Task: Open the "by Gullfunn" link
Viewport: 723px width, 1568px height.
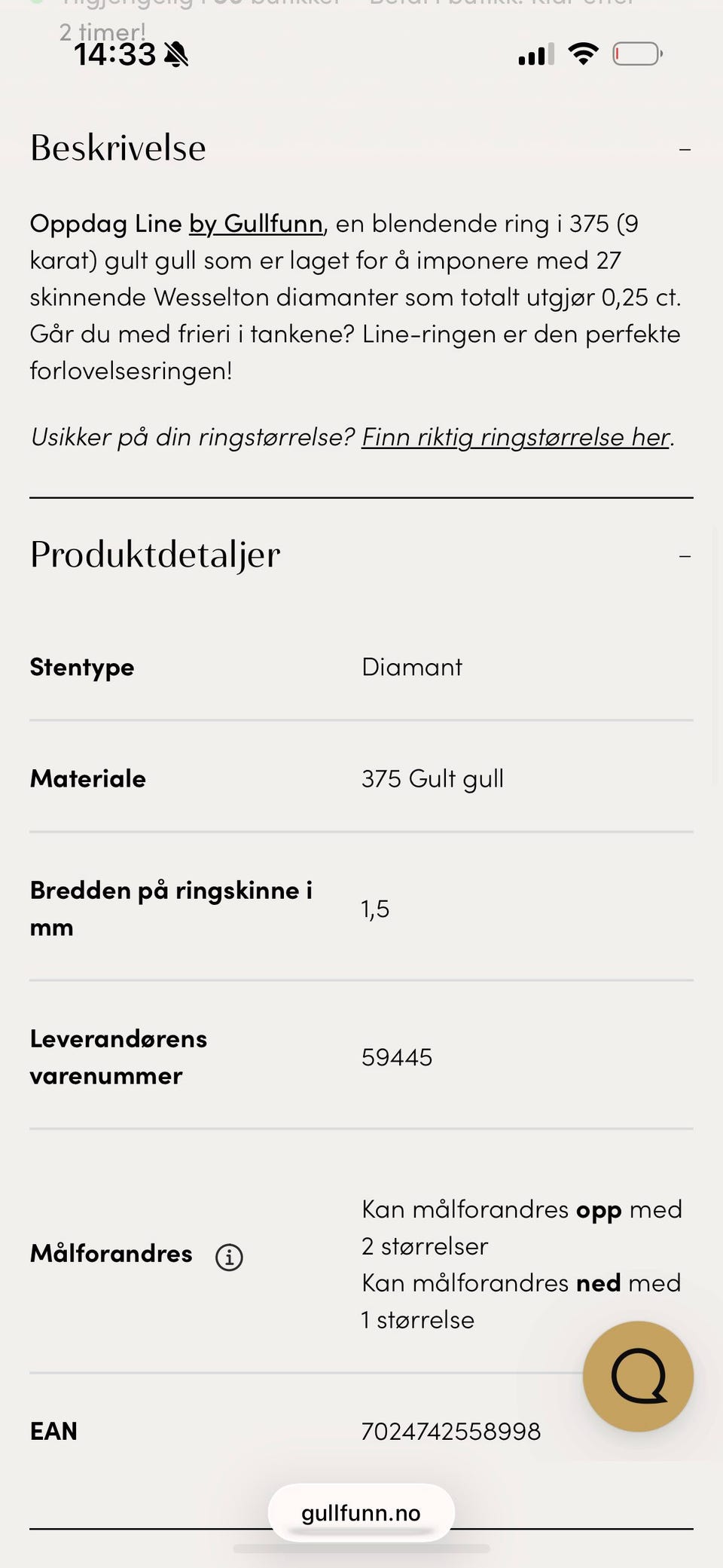Action: 255,223
